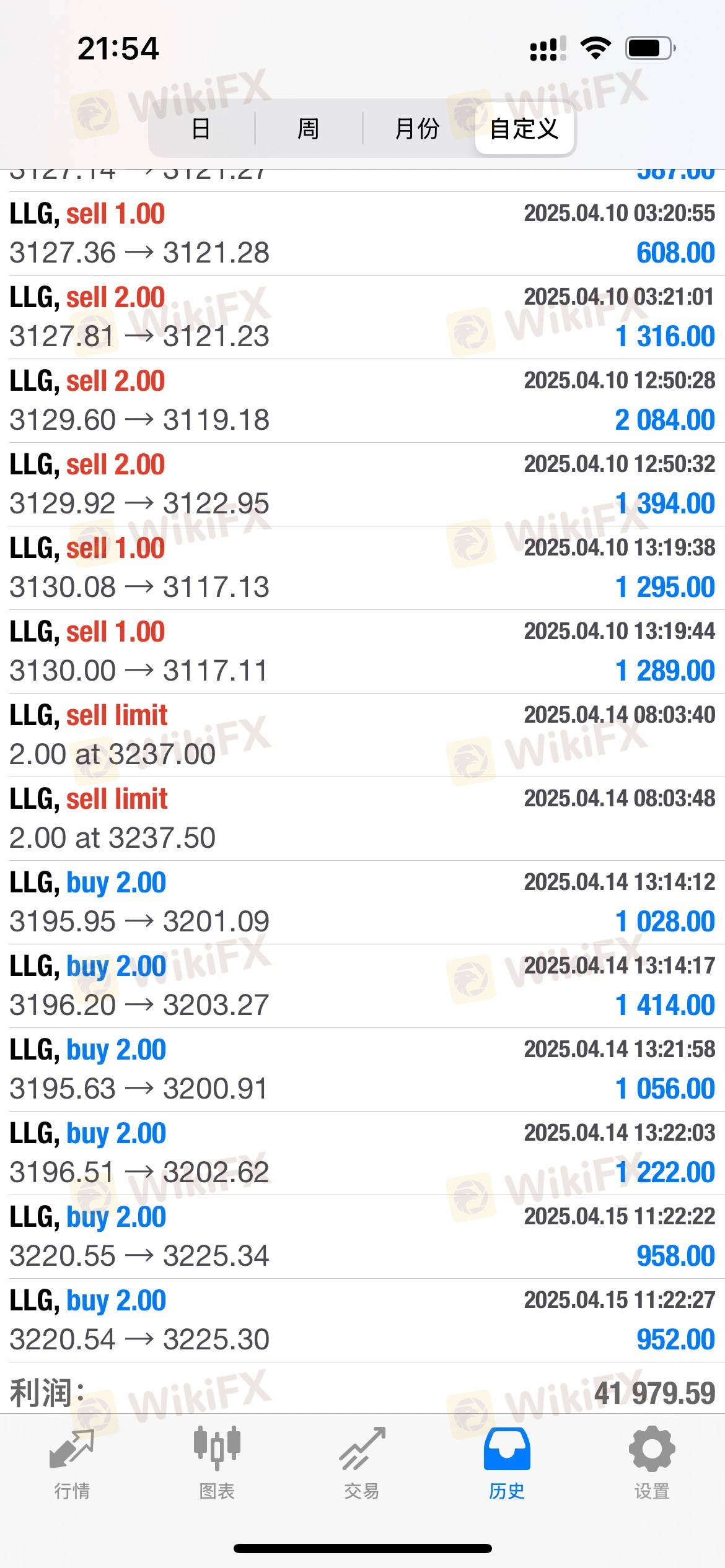This screenshot has height=1568, width=725.
Task: Expand the buy 2.00 trade with profit 1 028.00
Action: (x=362, y=902)
